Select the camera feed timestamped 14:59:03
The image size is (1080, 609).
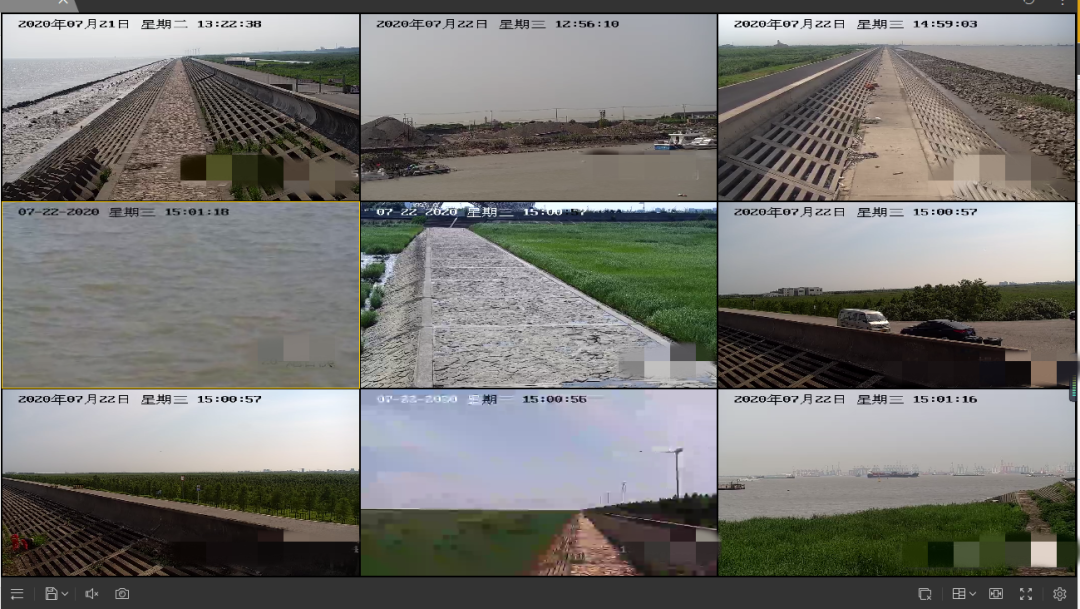pos(896,107)
